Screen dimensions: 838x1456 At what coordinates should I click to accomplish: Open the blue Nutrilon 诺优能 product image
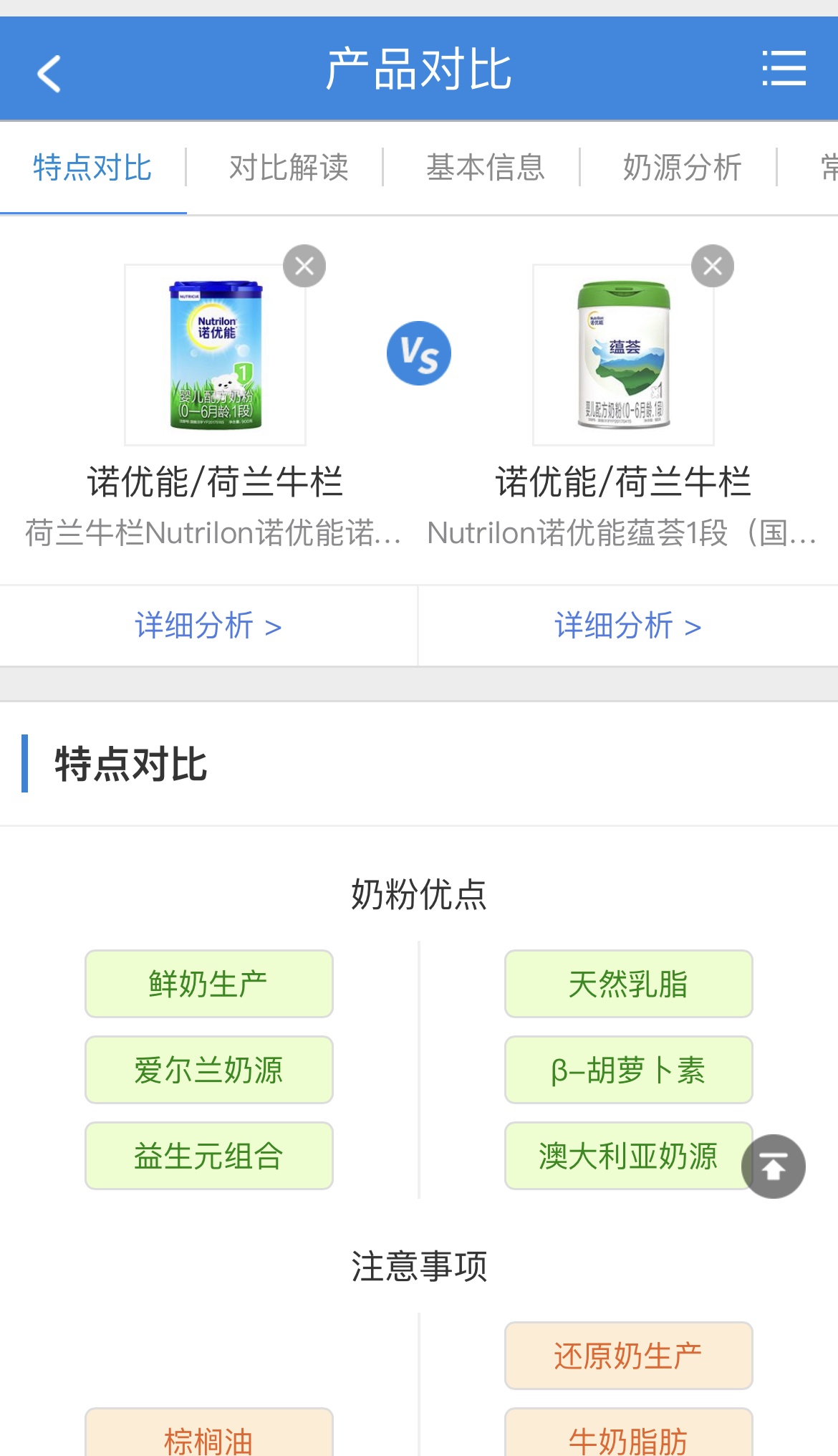pyautogui.click(x=215, y=355)
